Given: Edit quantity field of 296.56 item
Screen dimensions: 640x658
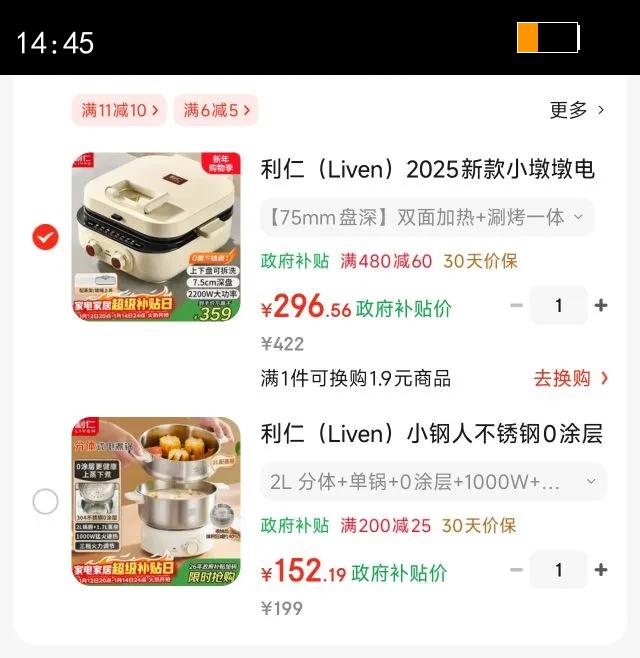Looking at the screenshot, I should pos(558,305).
